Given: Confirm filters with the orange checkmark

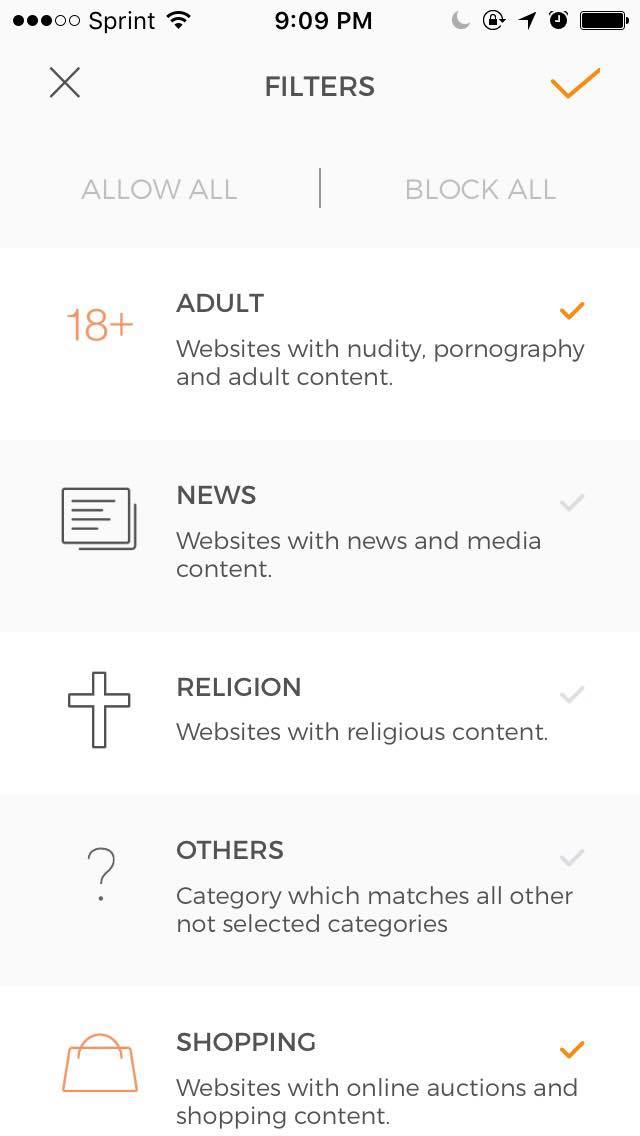Looking at the screenshot, I should click(575, 84).
